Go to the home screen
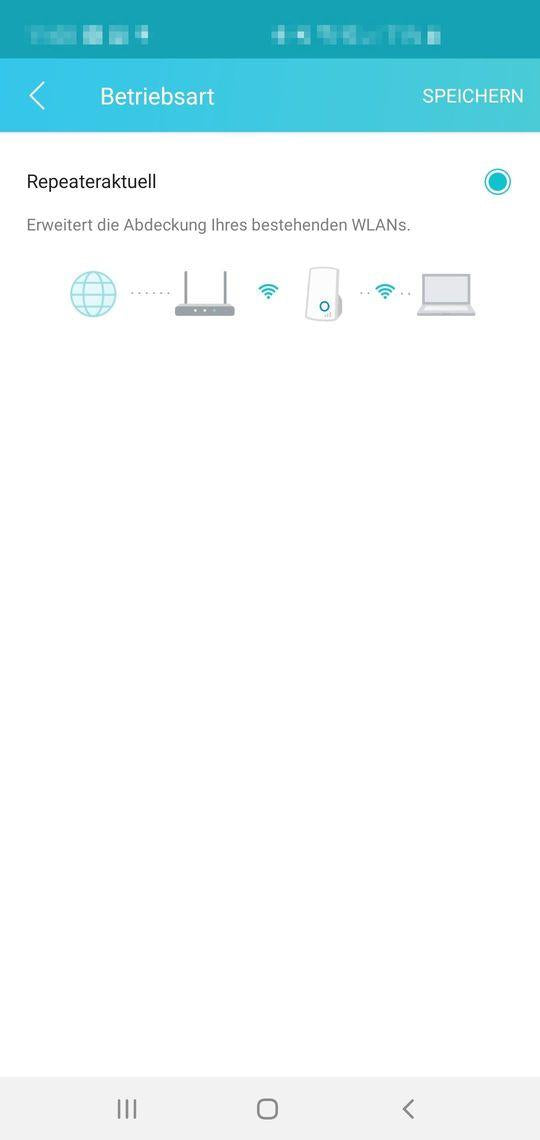This screenshot has height=1140, width=540. point(267,1109)
